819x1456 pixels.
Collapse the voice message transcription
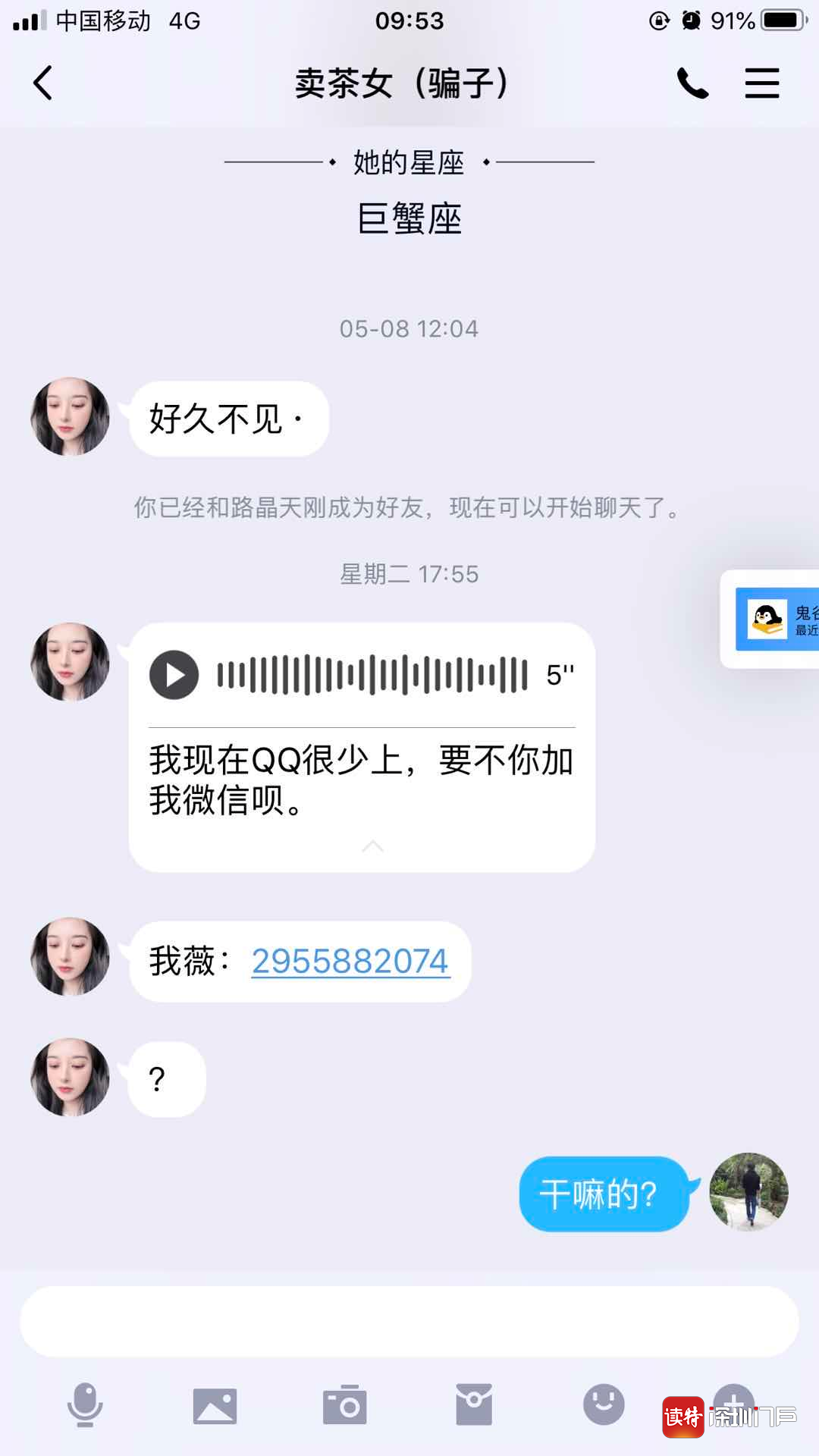pos(372,846)
